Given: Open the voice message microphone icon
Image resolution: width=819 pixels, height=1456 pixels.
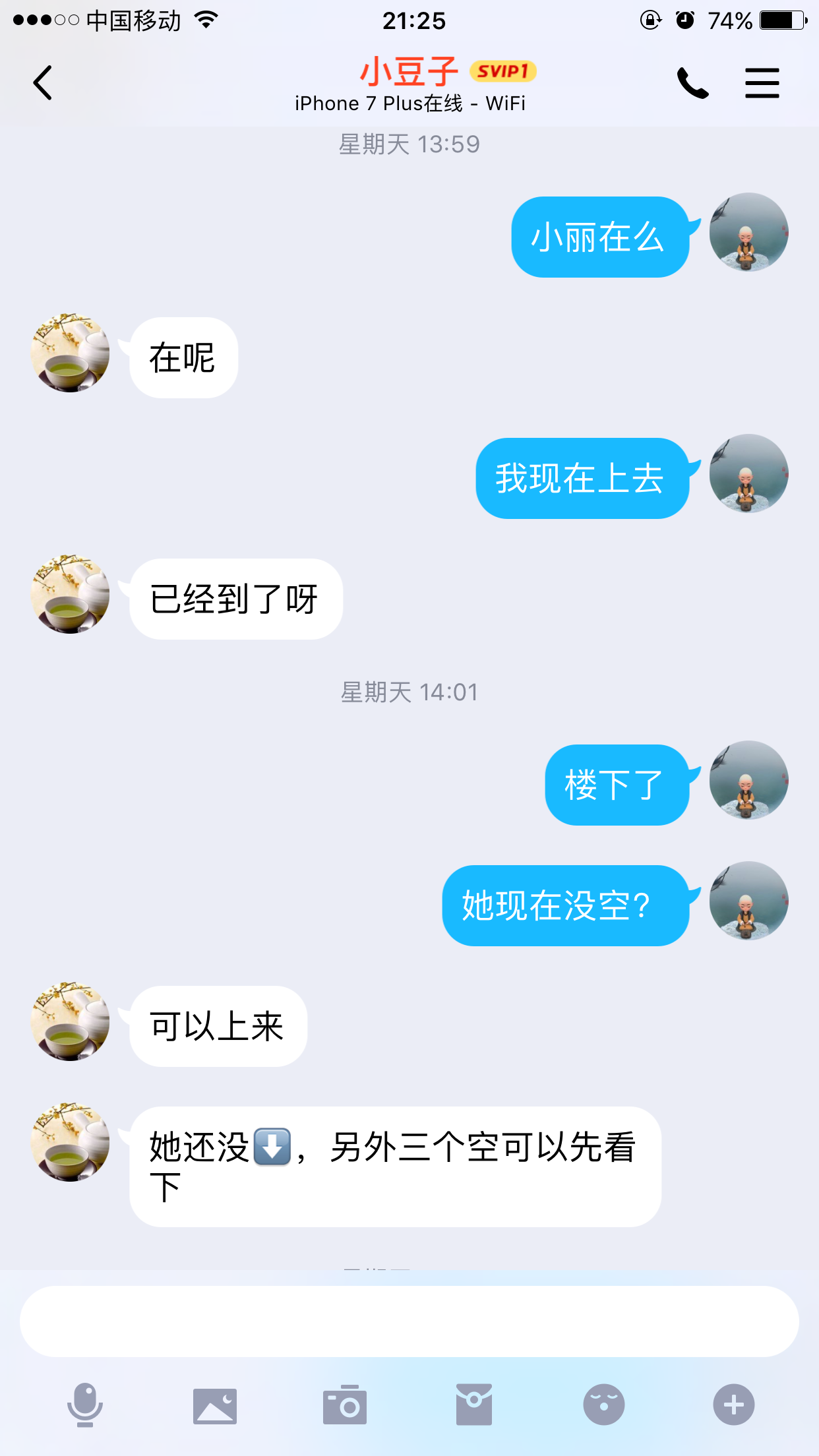Looking at the screenshot, I should coord(85,1405).
